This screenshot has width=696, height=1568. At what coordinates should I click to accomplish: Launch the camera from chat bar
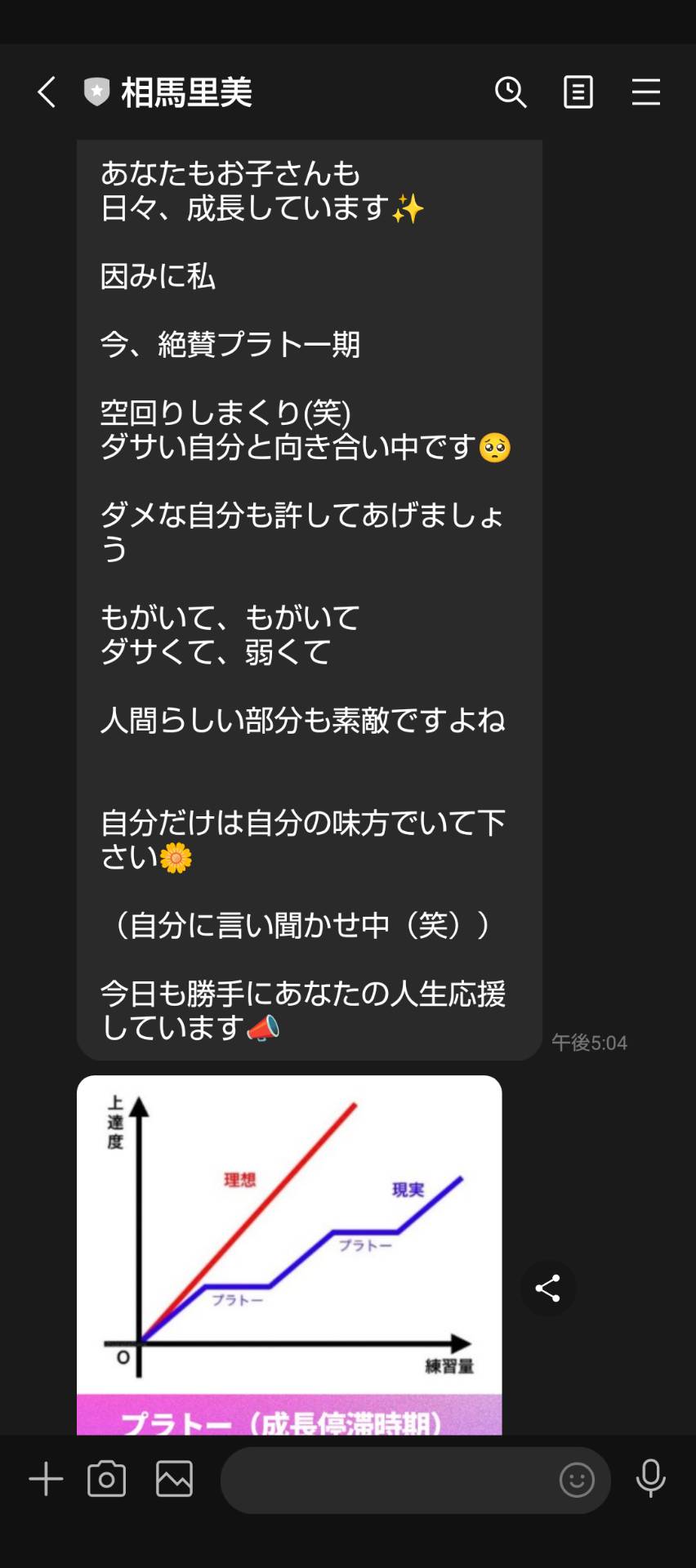point(107,1479)
